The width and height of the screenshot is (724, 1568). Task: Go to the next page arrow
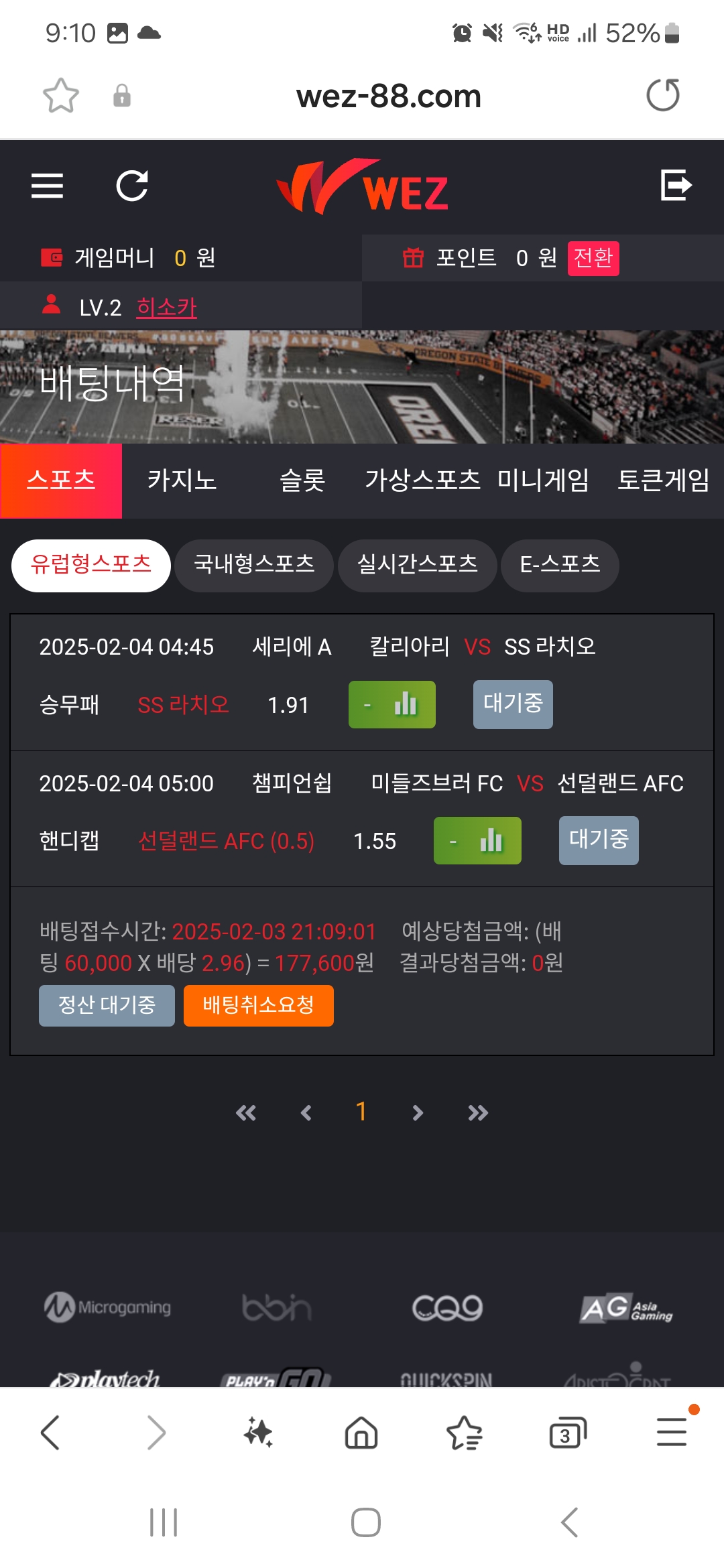point(417,1113)
